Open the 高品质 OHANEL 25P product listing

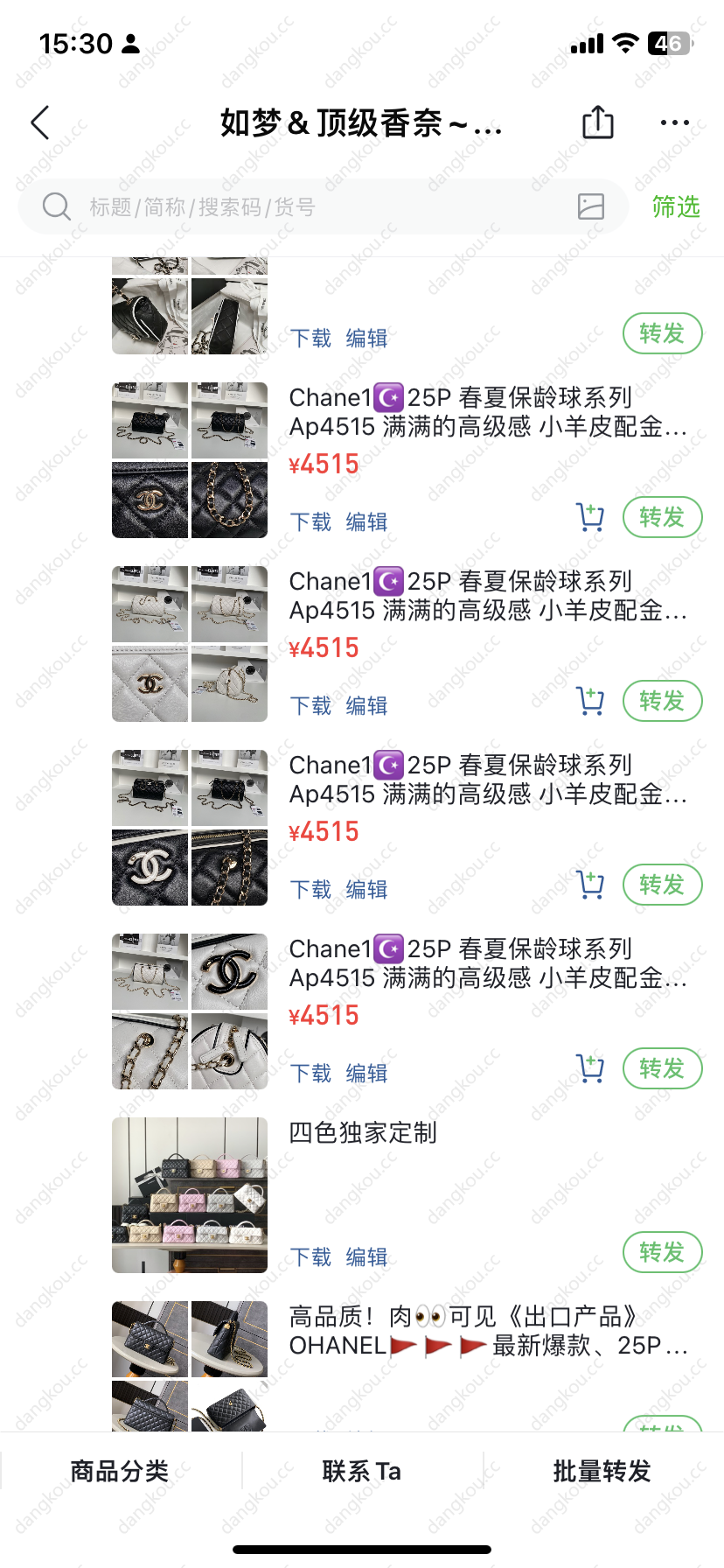[488, 1330]
